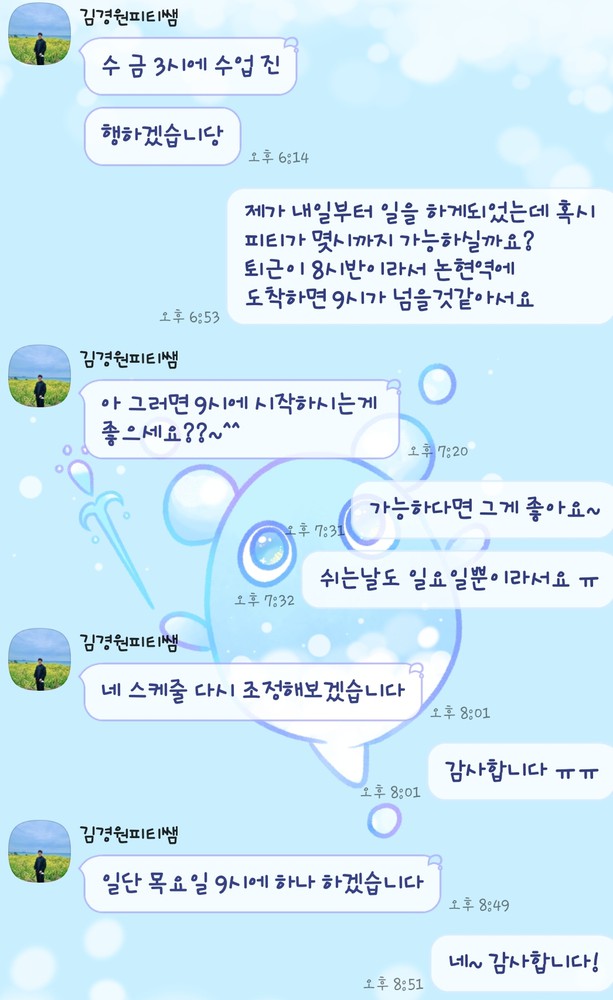Open avatar next to '일단 목요일 9시에' message
613x1000 pixels.
pos(40,851)
